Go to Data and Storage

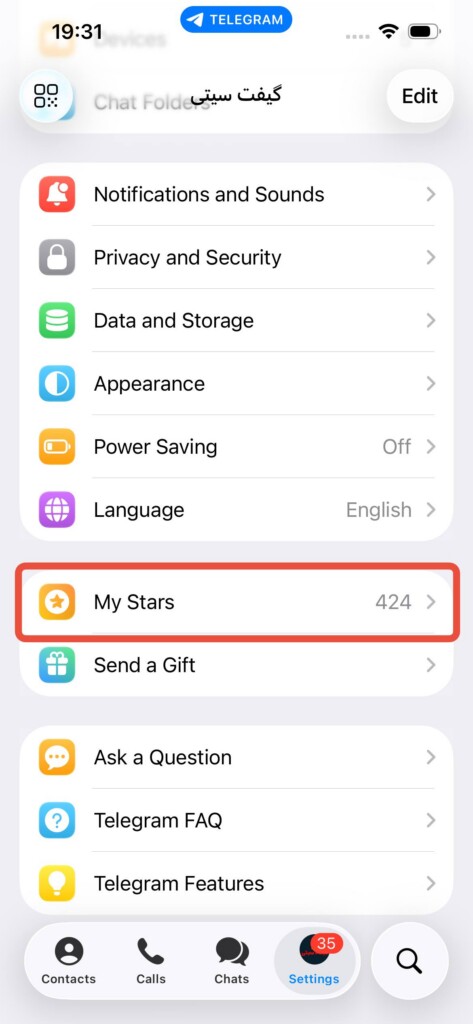click(x=236, y=321)
